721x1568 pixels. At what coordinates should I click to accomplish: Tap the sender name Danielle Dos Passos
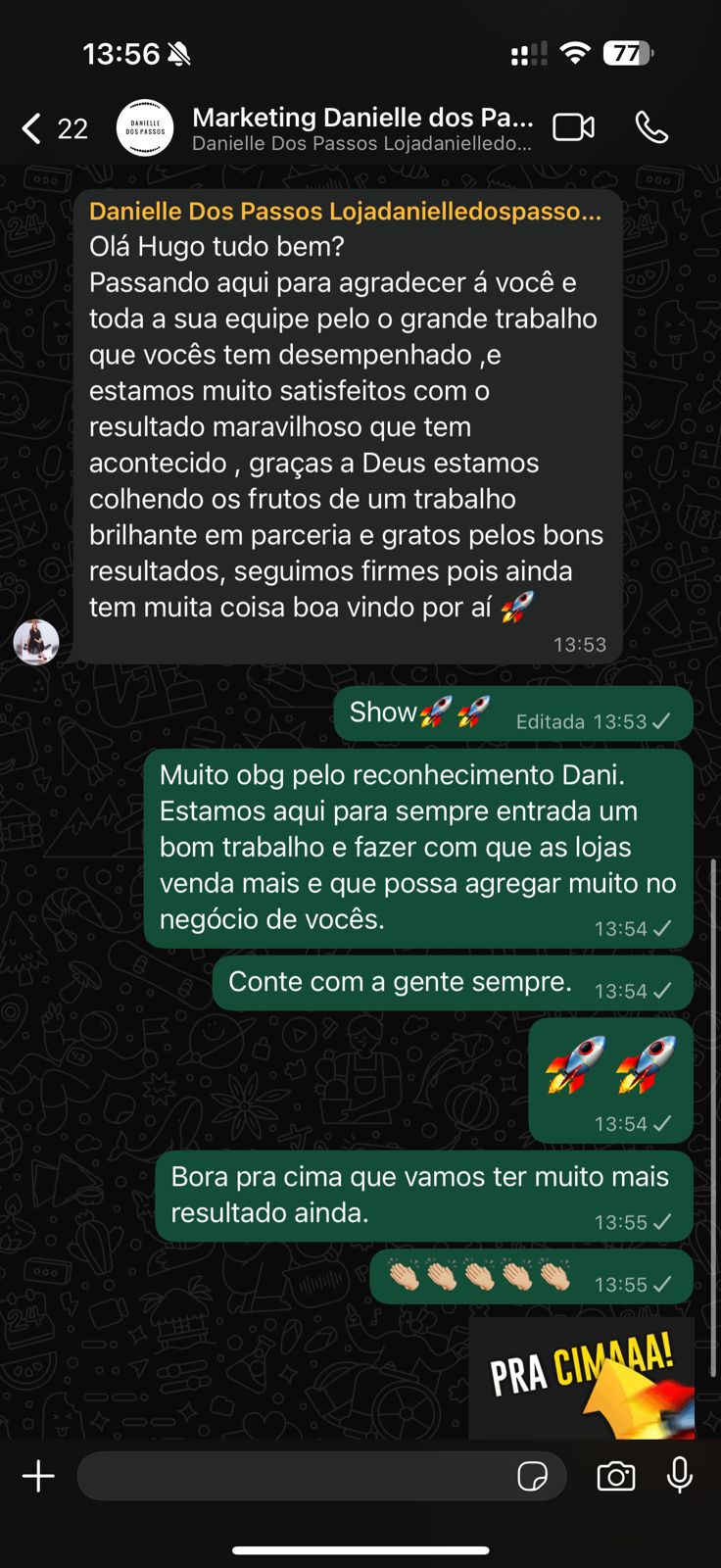coord(345,212)
